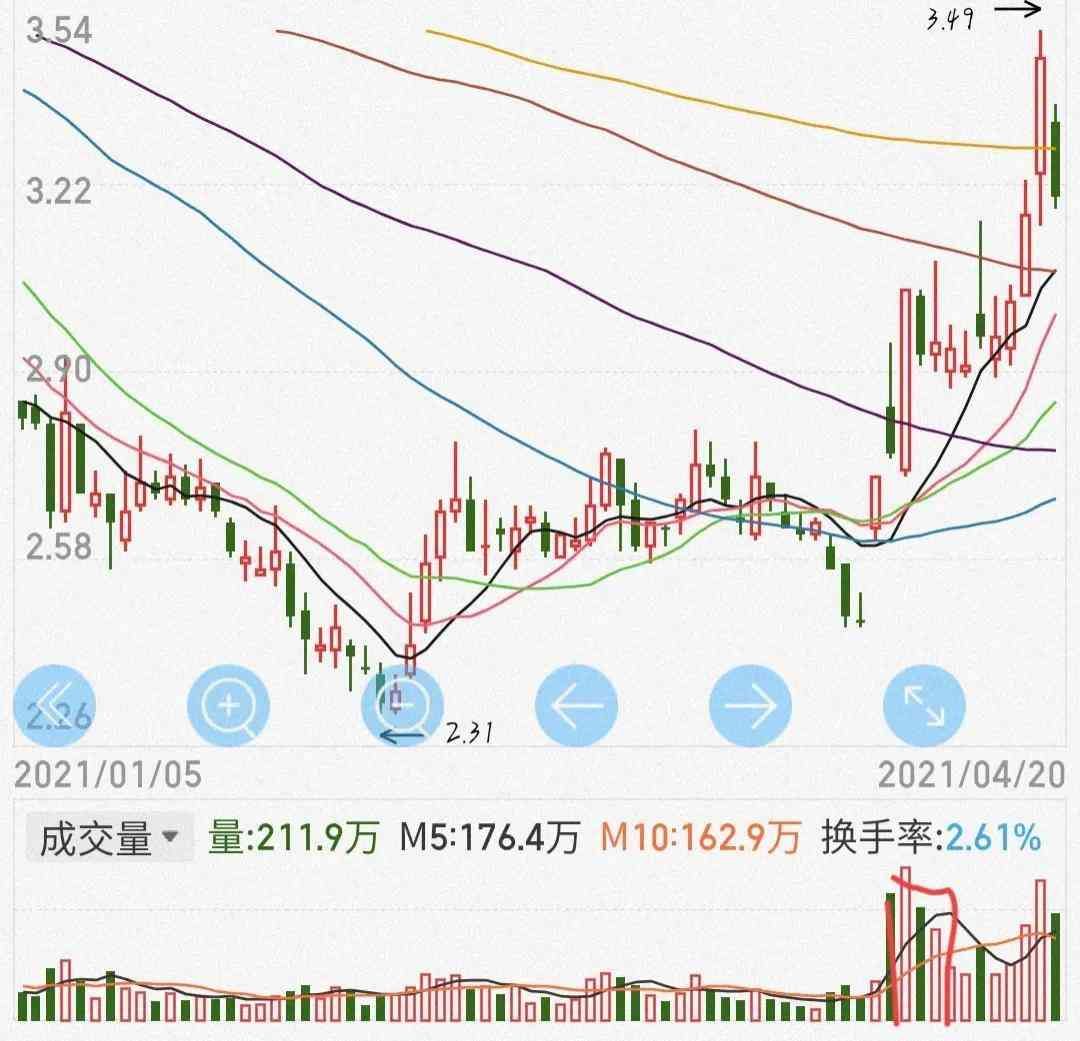1080x1041 pixels.
Task: Zoom in on the candlestick chart
Action: tap(228, 704)
